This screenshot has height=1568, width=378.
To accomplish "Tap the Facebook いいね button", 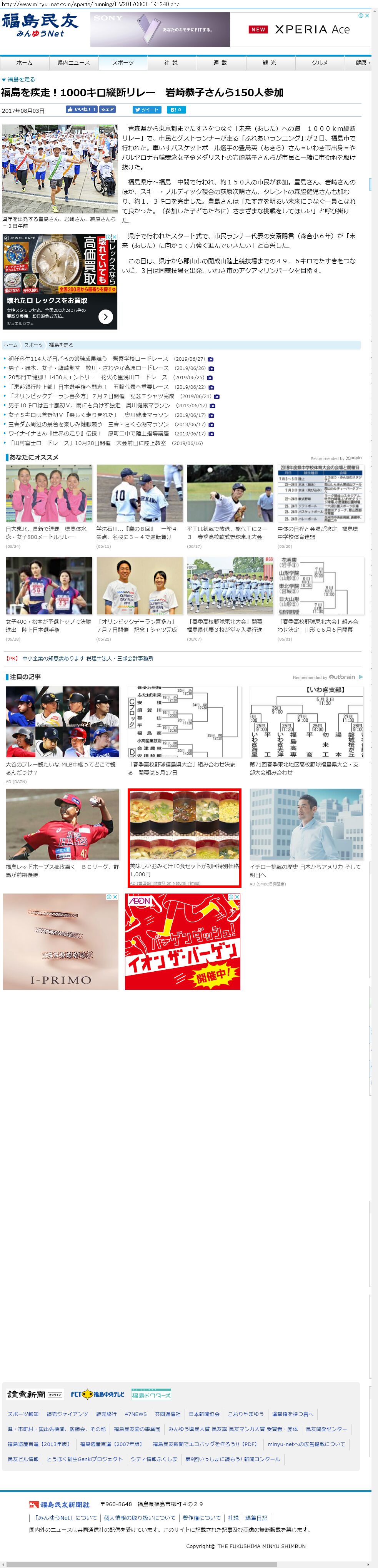I will pyautogui.click(x=82, y=110).
